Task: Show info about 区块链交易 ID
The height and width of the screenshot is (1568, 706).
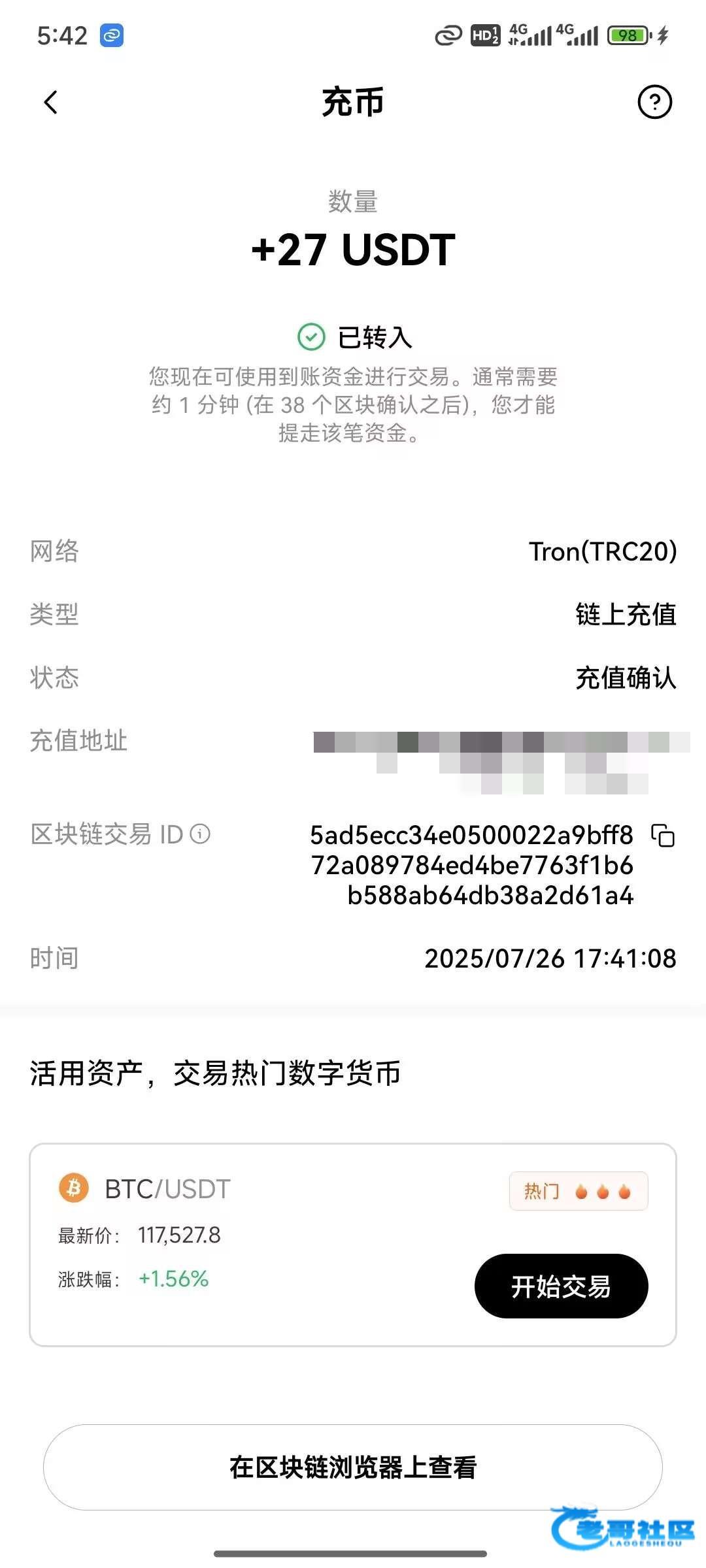Action: pyautogui.click(x=200, y=834)
